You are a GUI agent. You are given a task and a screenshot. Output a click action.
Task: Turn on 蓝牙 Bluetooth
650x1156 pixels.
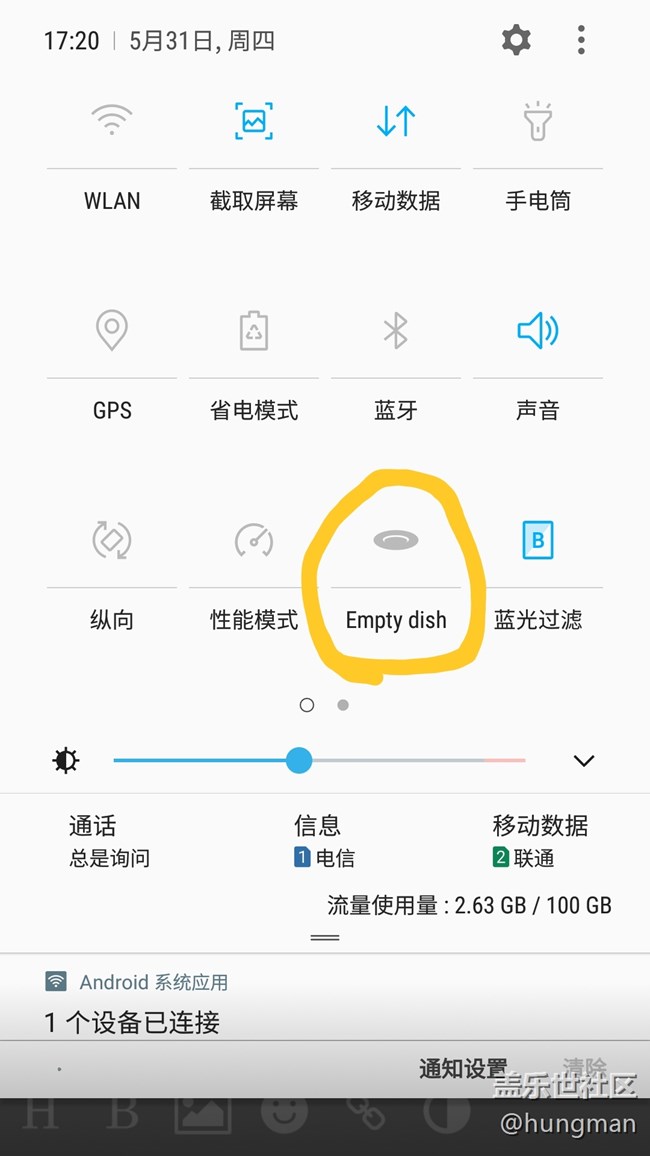pos(396,331)
